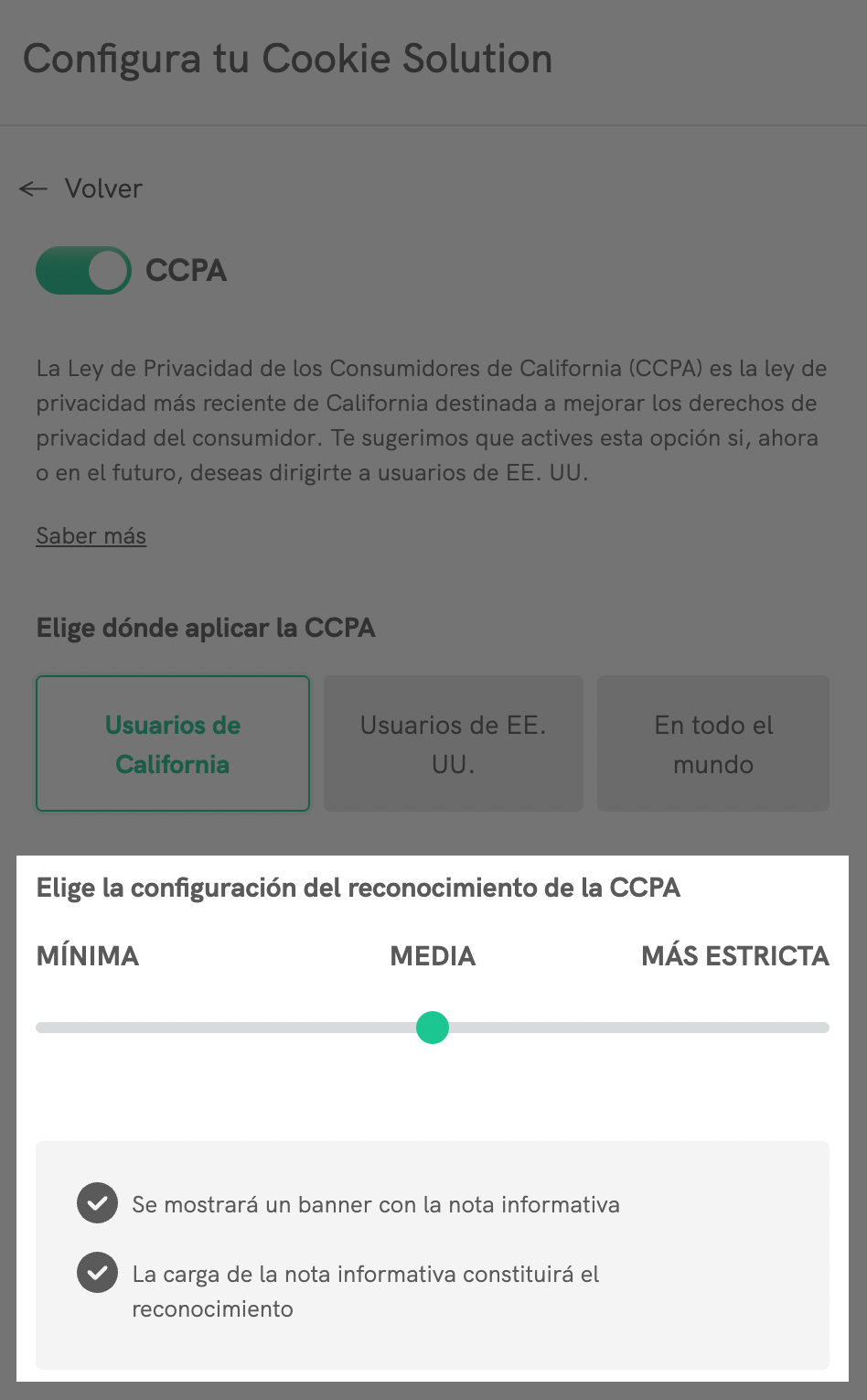This screenshot has height=1400, width=867.
Task: Select Usuarios de California
Action: [173, 744]
